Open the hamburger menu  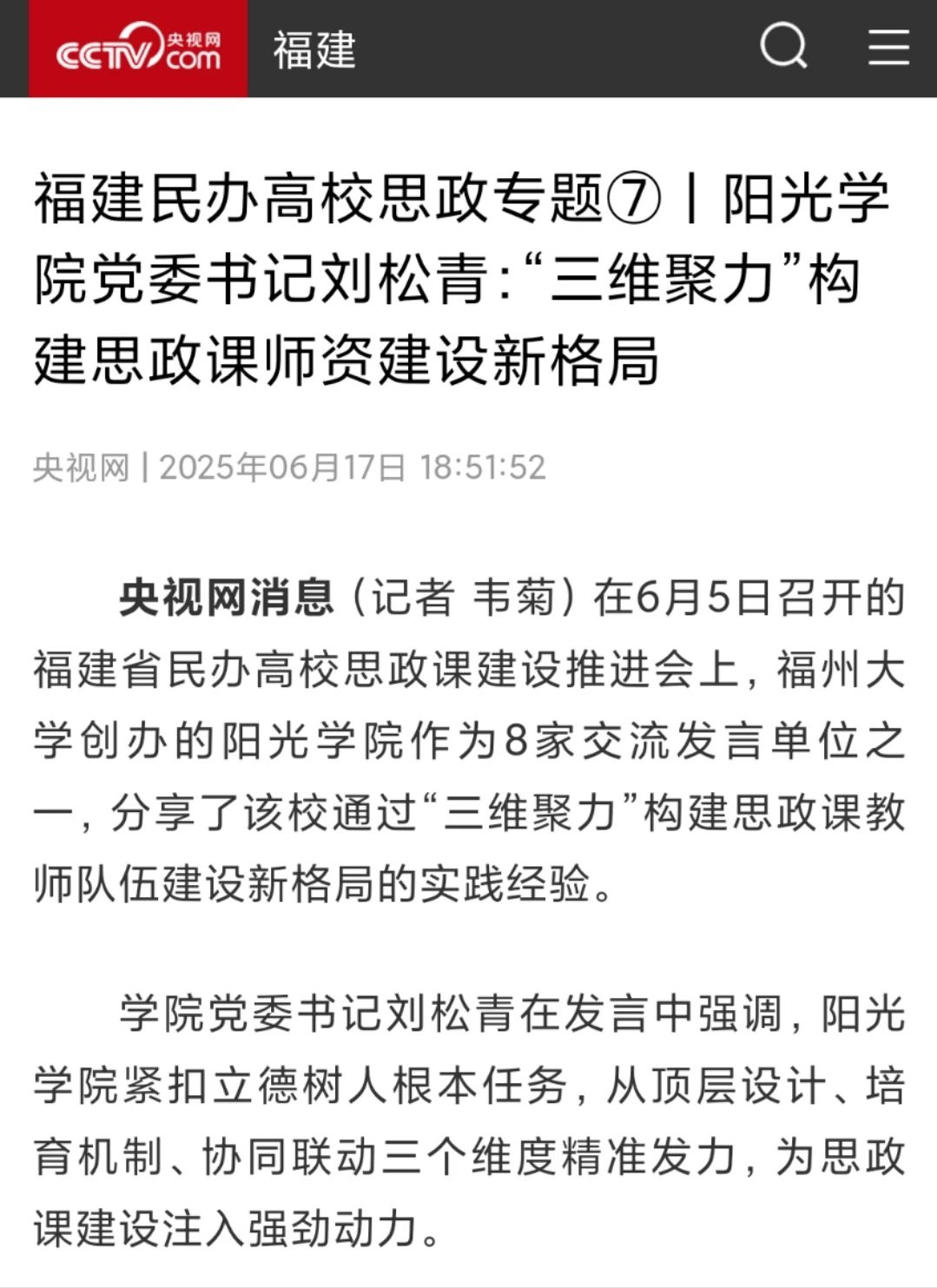[x=888, y=47]
